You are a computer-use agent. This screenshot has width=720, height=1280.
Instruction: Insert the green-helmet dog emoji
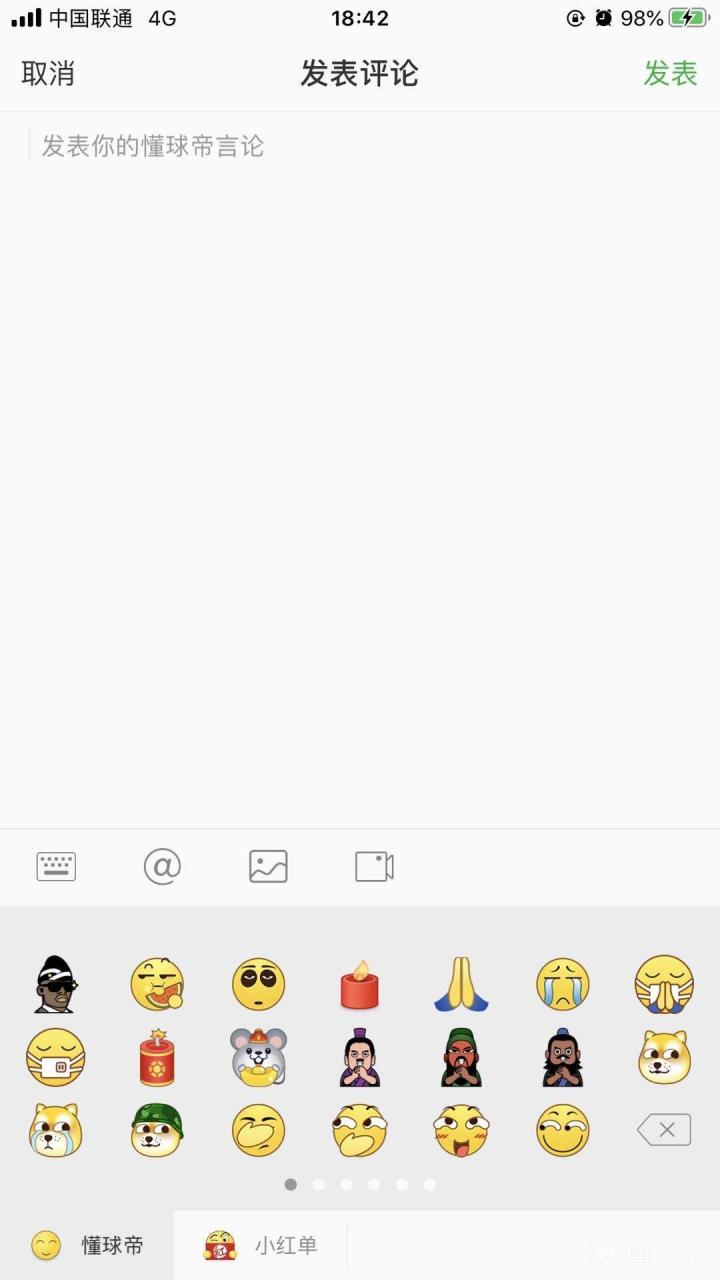(x=157, y=1130)
